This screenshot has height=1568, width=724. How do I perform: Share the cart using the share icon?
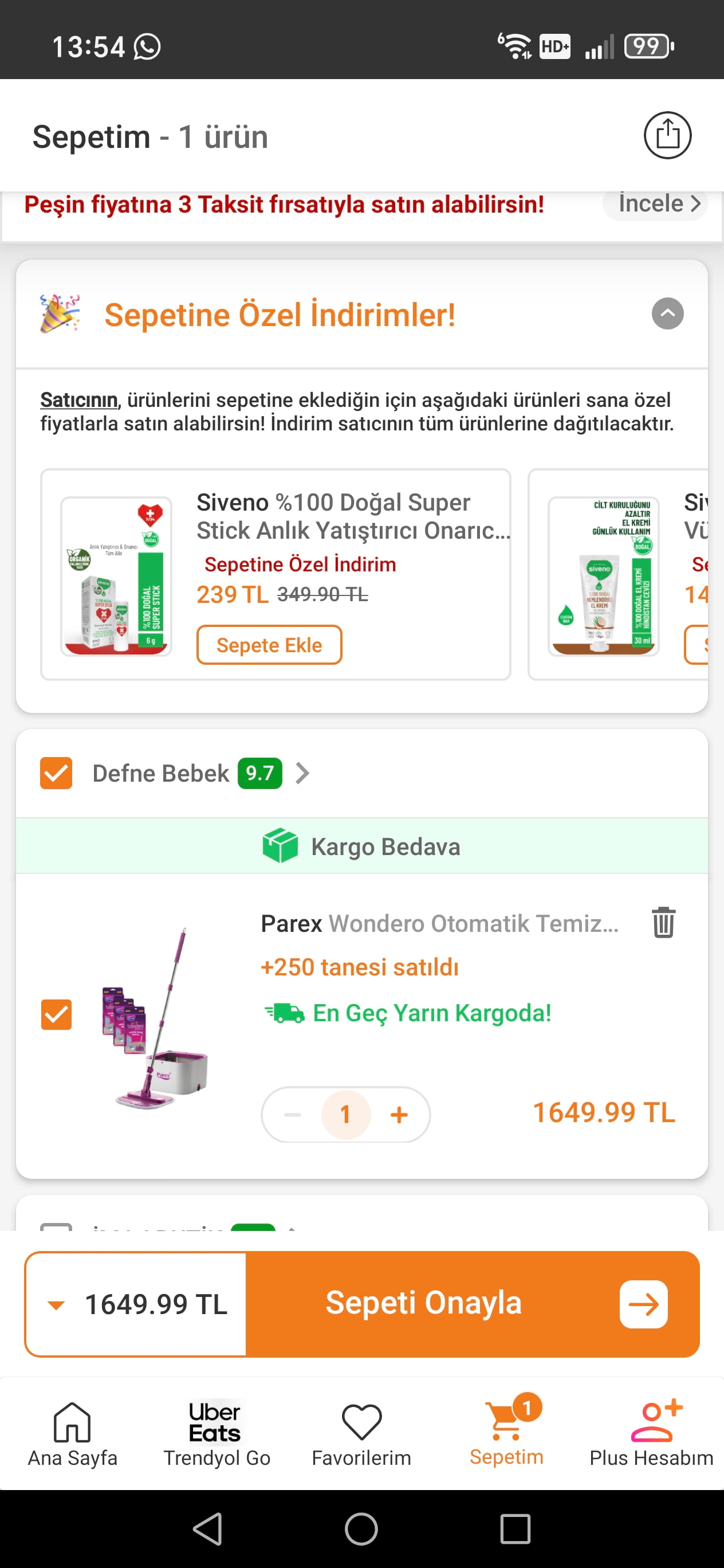click(x=667, y=135)
